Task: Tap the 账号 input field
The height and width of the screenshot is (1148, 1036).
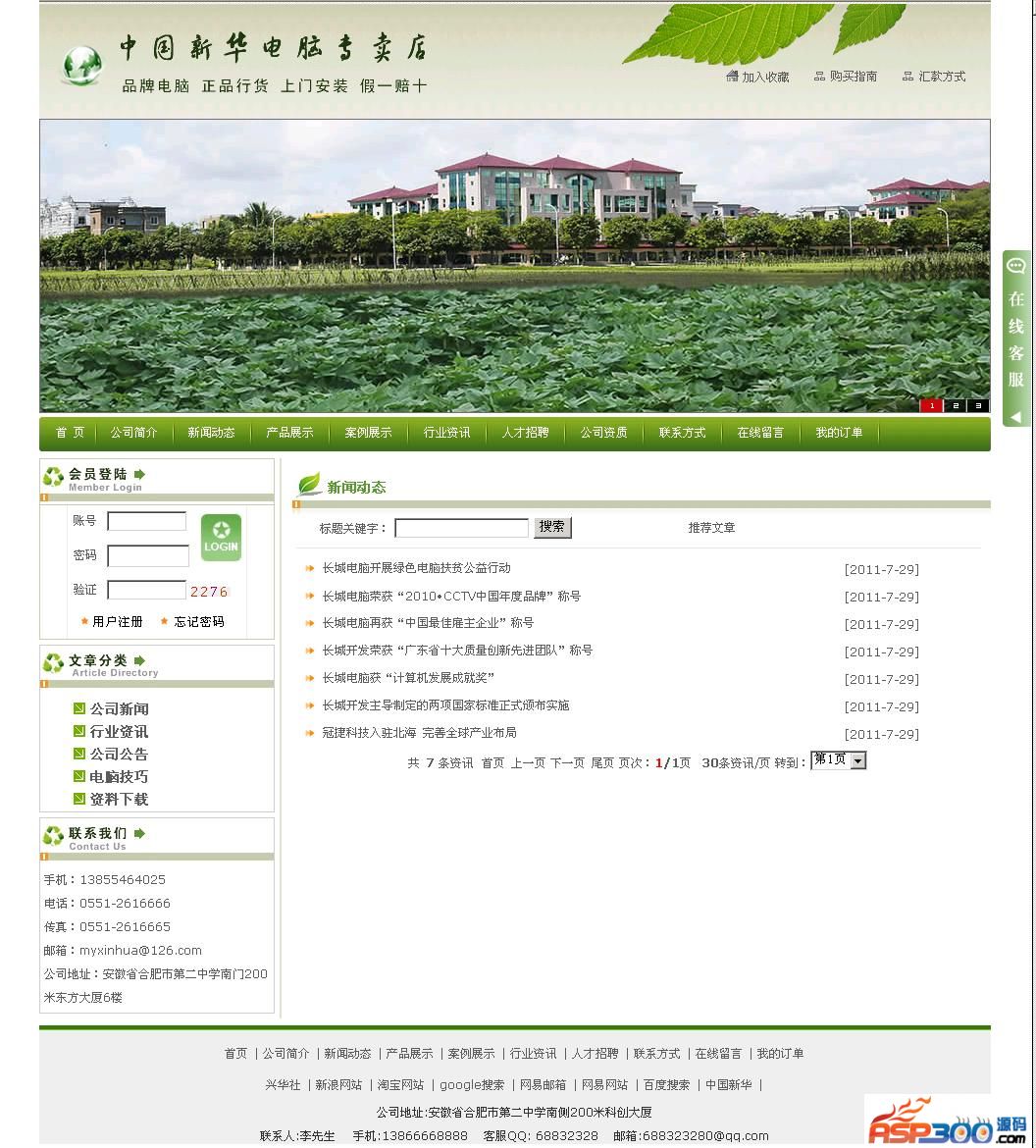Action: pos(147,522)
